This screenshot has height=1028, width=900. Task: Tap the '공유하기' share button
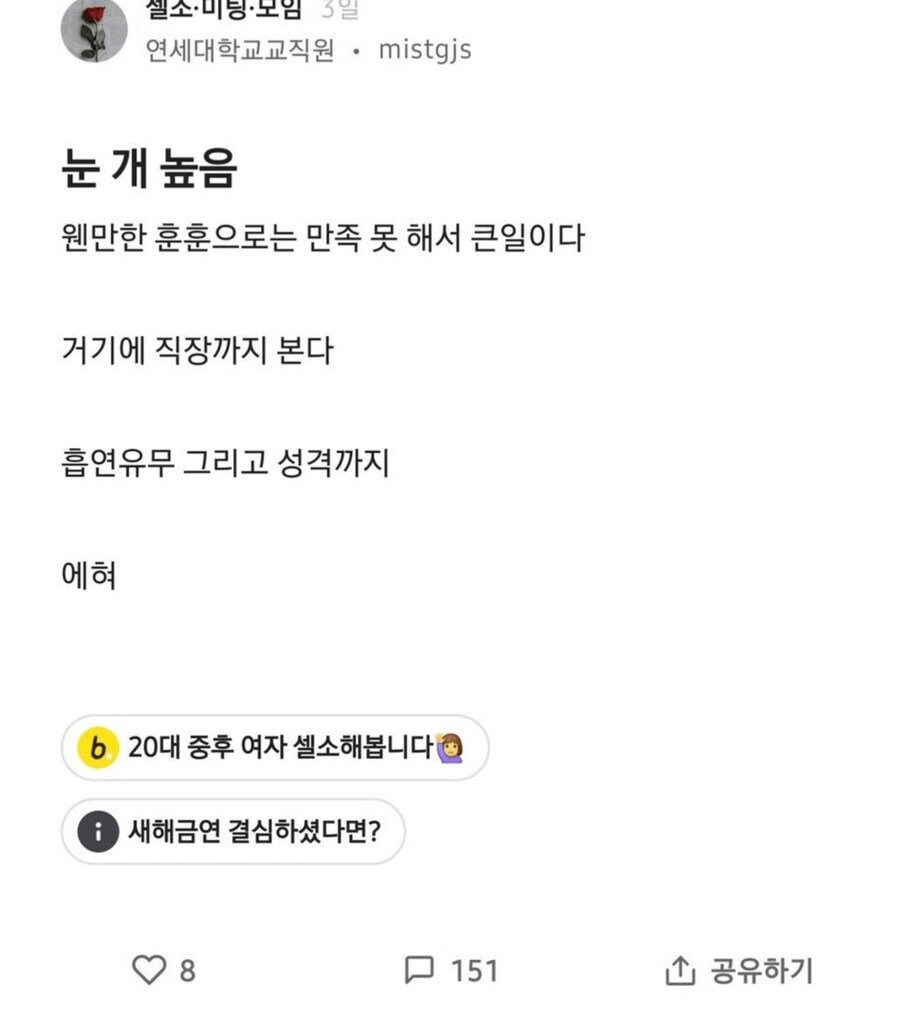coord(766,970)
